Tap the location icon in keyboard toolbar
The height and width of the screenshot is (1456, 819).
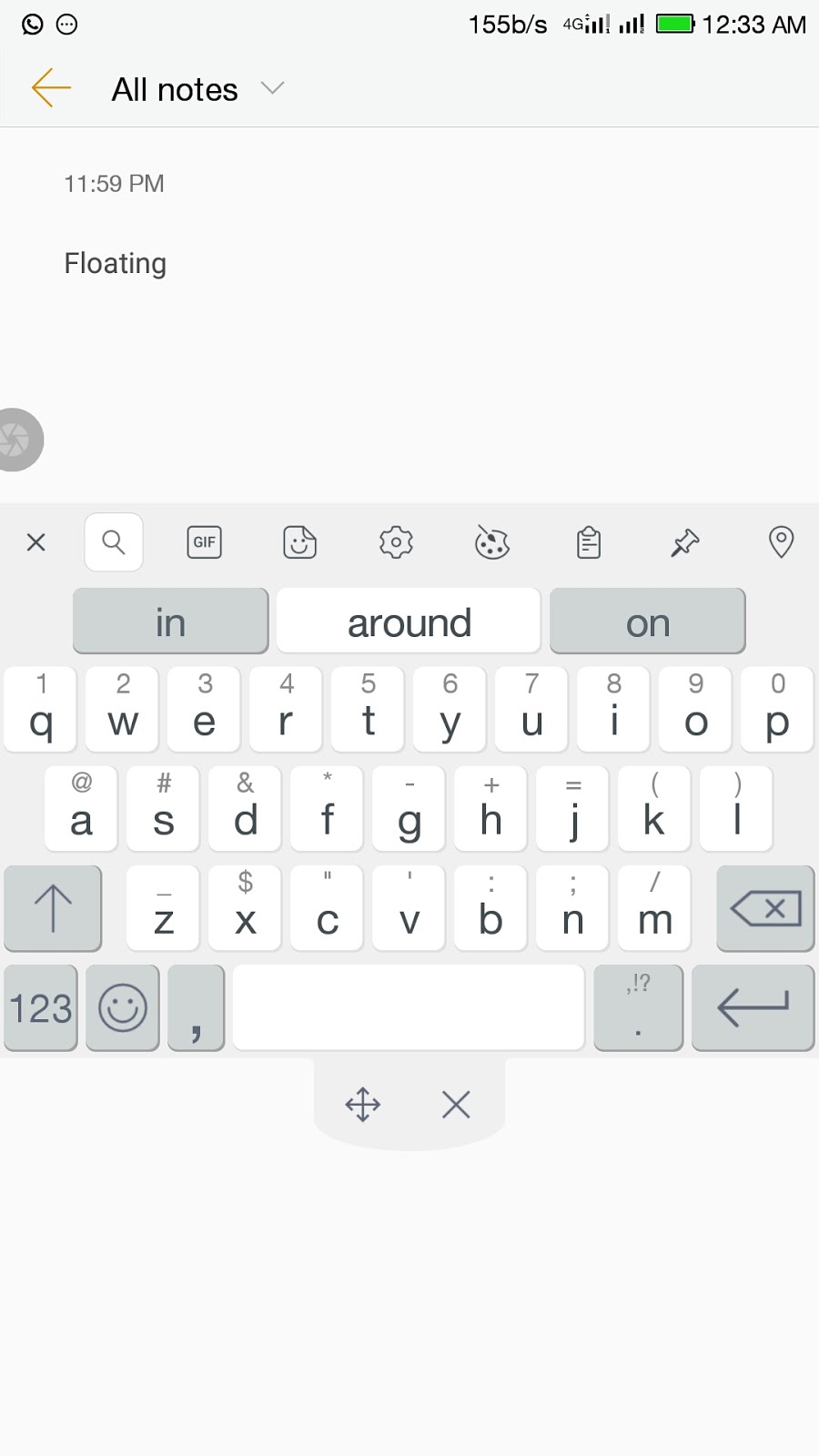pos(781,542)
